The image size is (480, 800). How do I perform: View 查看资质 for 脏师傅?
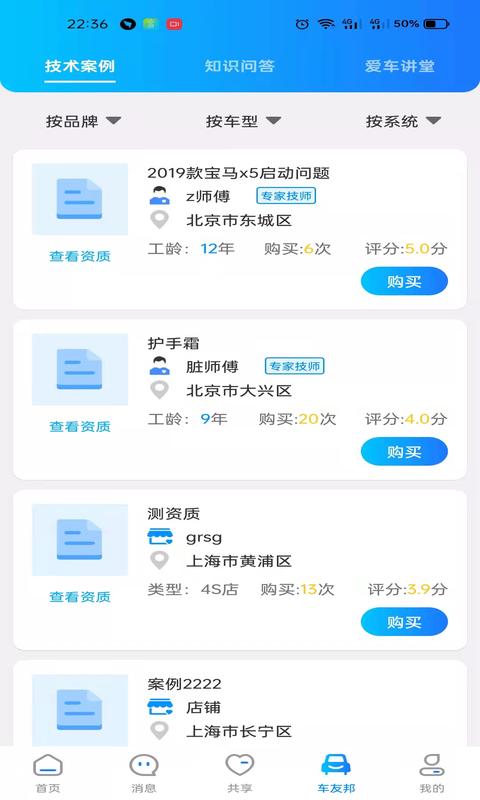[x=80, y=427]
